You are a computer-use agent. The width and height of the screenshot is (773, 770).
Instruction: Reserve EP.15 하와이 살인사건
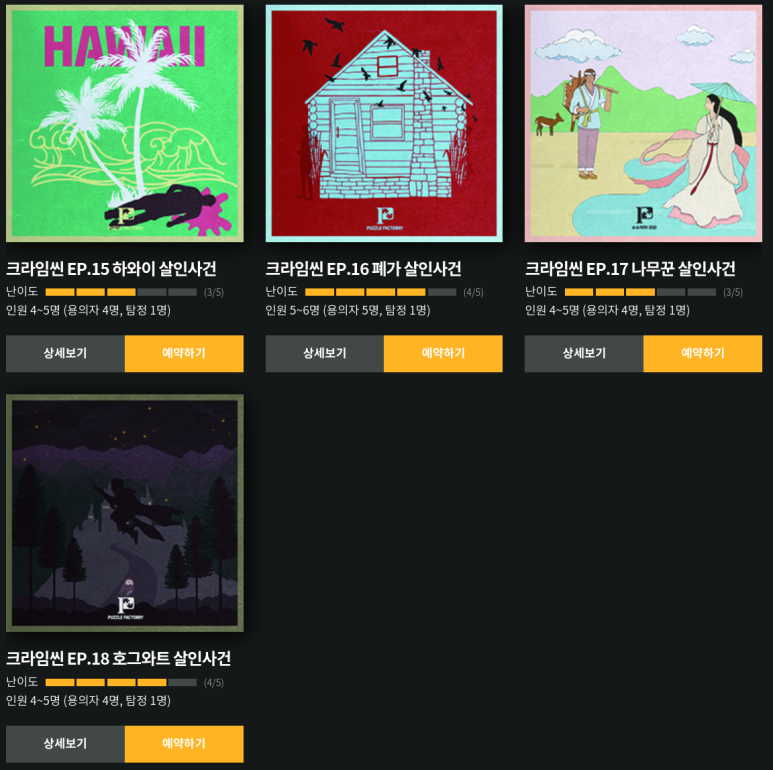pos(184,353)
